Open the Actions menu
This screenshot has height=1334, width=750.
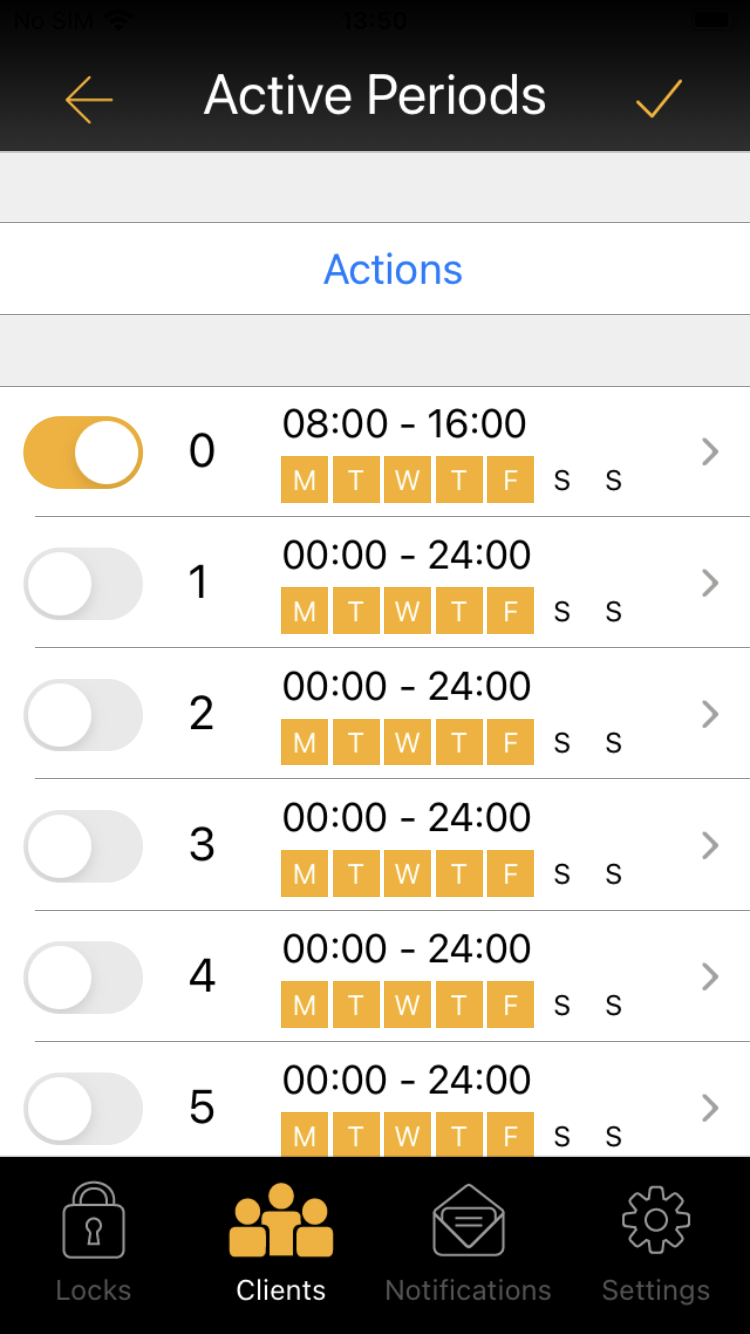point(393,269)
